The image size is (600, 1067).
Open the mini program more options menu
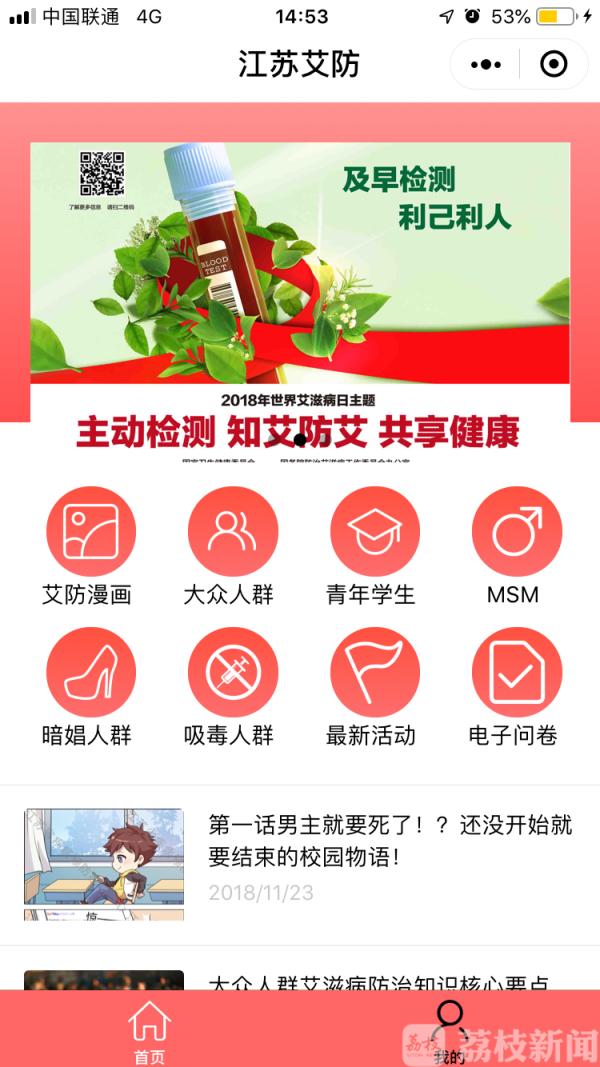(485, 65)
